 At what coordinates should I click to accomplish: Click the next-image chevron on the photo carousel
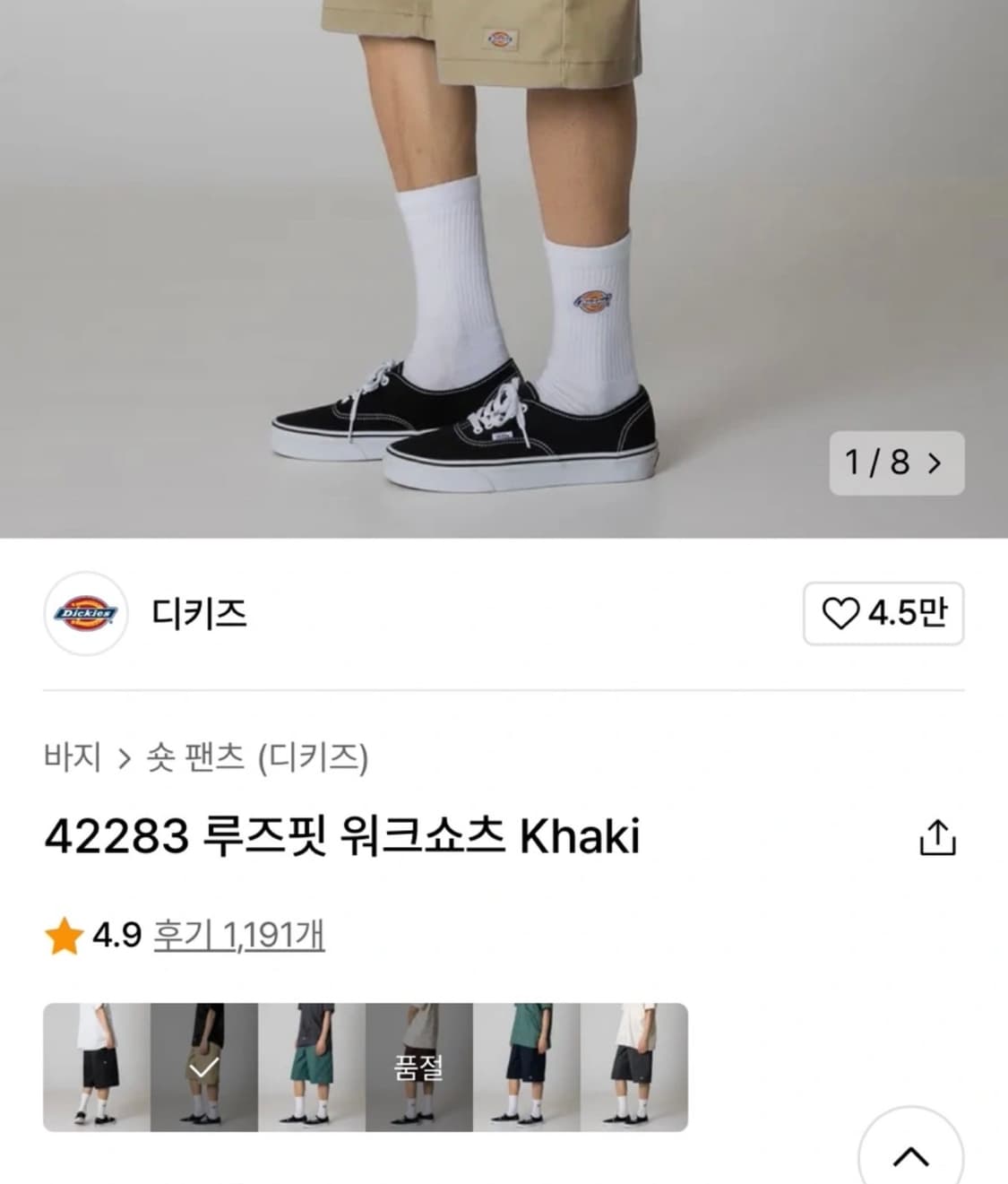935,462
